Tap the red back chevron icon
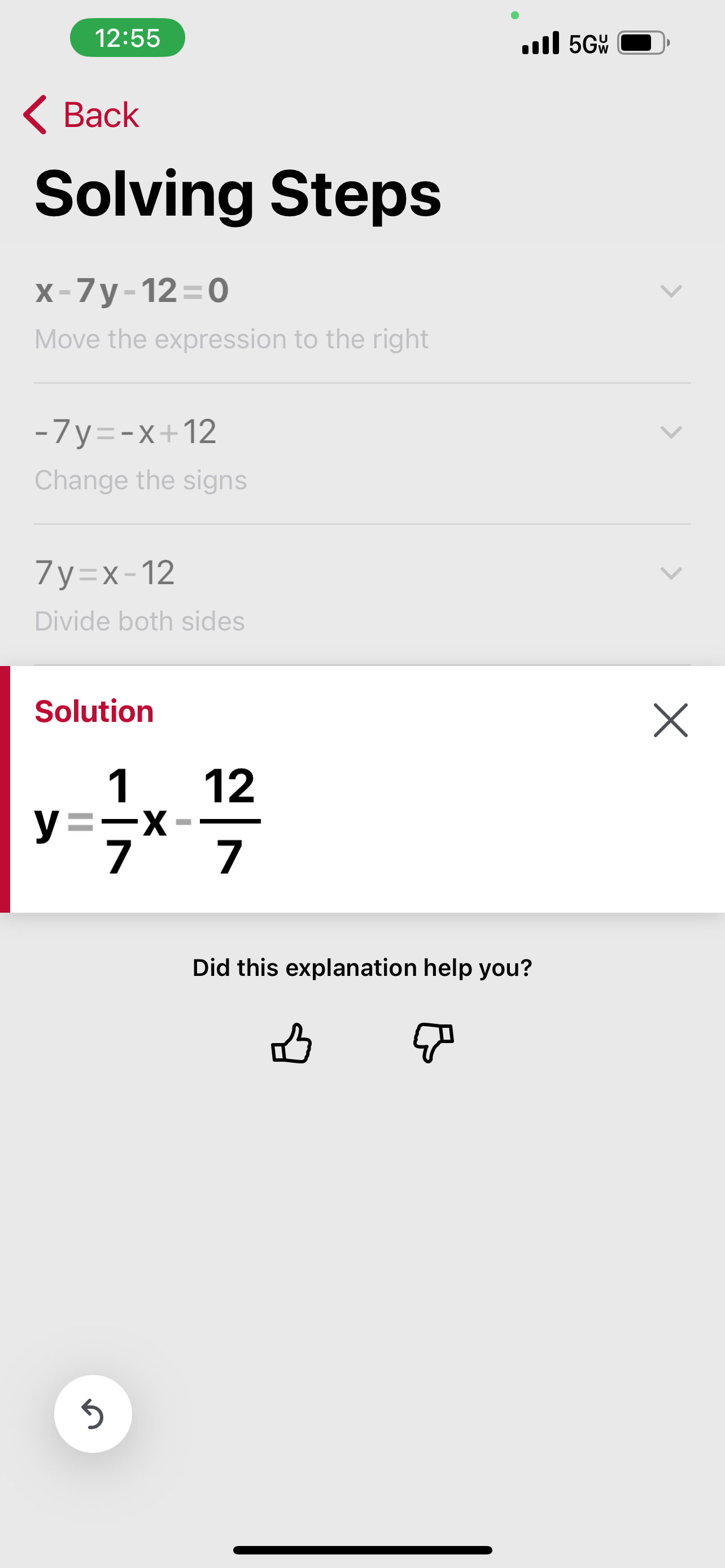Screen dimensions: 725x1568 pos(34,113)
